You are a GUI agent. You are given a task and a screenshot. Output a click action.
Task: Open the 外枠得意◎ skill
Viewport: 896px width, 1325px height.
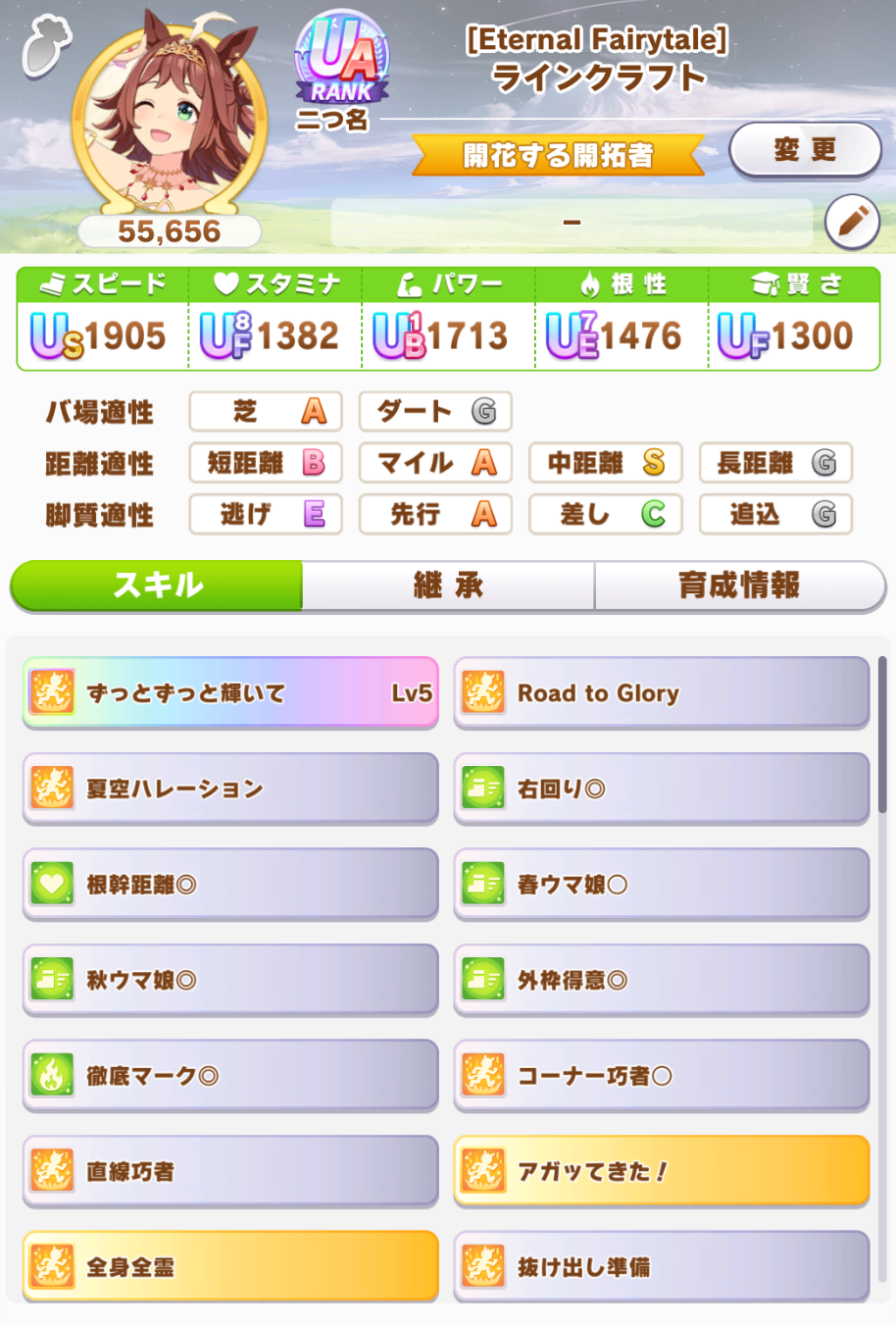click(x=662, y=980)
